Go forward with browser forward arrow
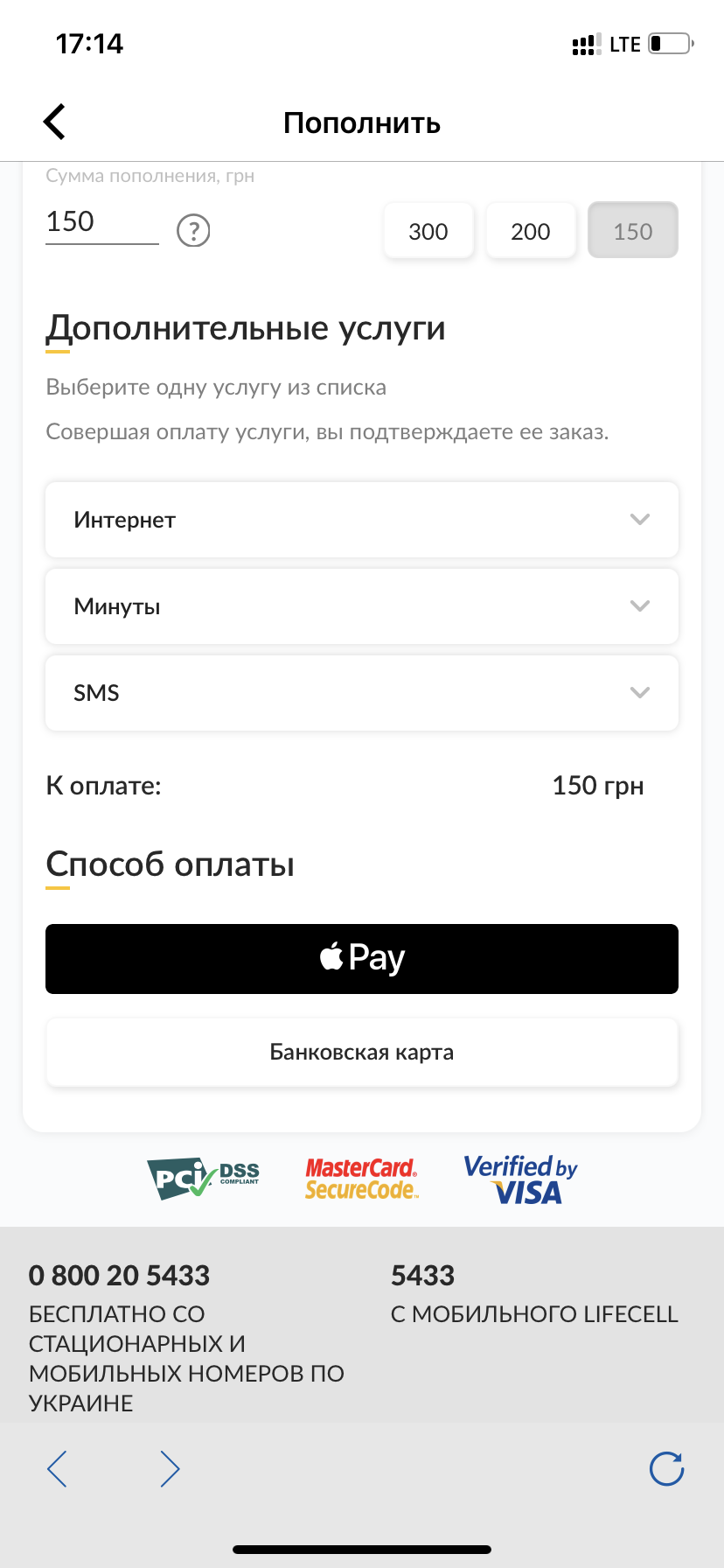The height and width of the screenshot is (1568, 724). [x=170, y=1469]
